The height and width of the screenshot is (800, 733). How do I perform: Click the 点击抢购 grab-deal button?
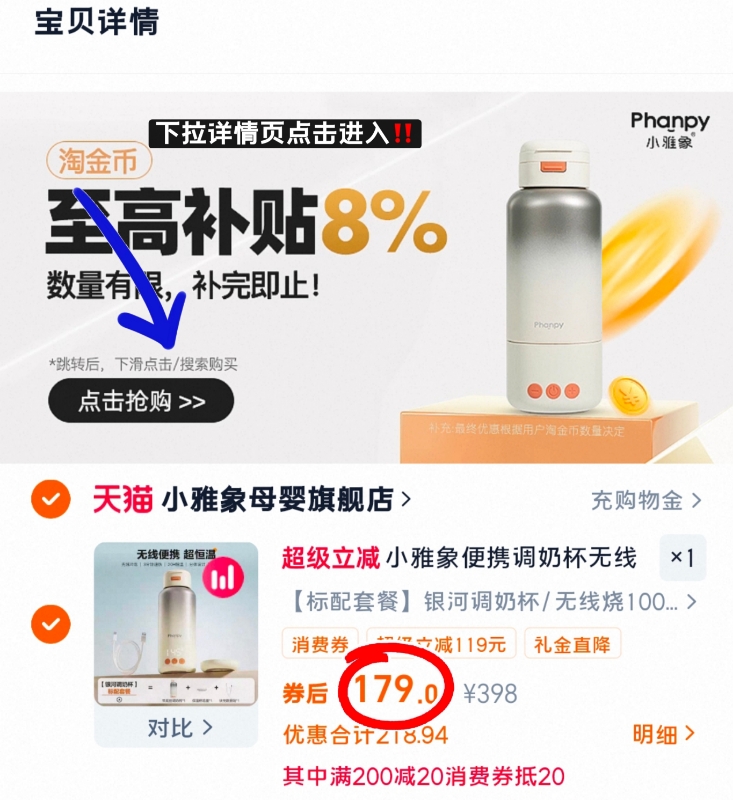coord(141,400)
